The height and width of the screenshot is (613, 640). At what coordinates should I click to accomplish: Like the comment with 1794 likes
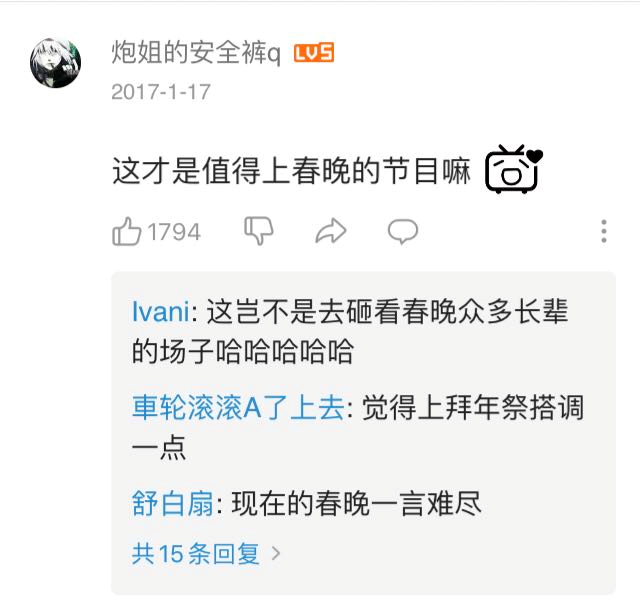pos(128,232)
